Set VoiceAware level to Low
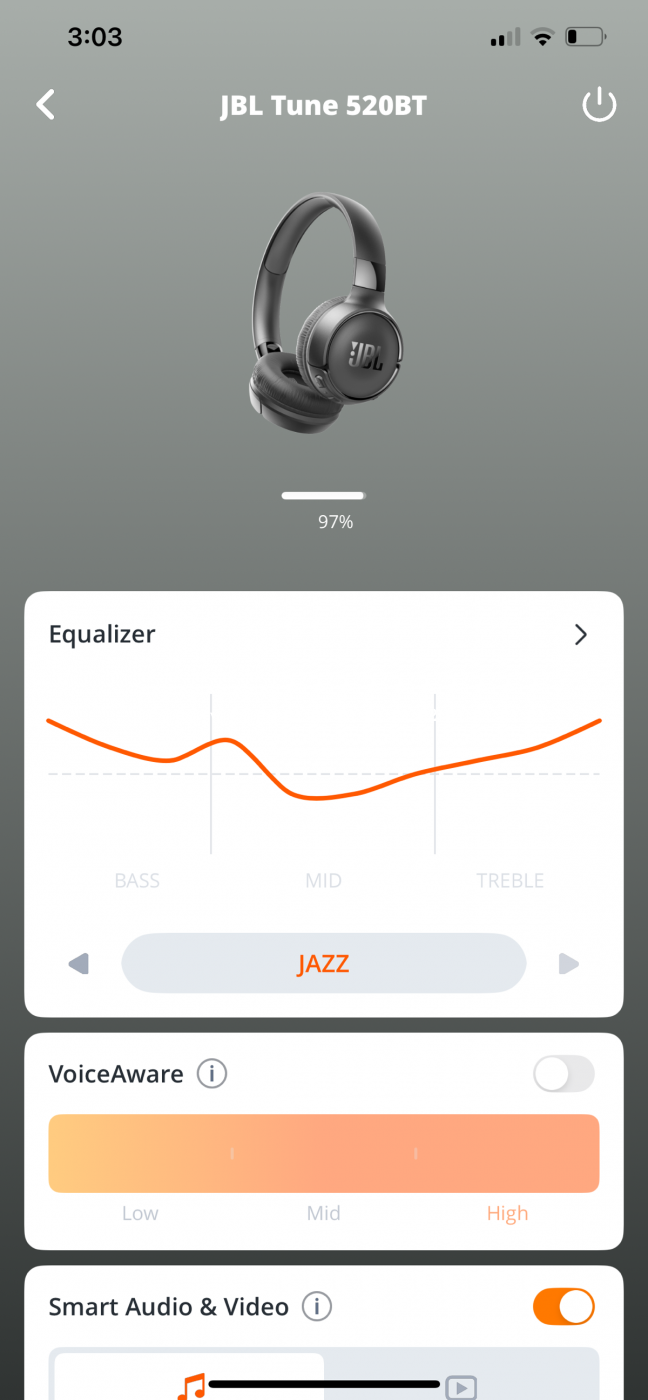Screen dimensions: 648x1400 coord(140,1213)
